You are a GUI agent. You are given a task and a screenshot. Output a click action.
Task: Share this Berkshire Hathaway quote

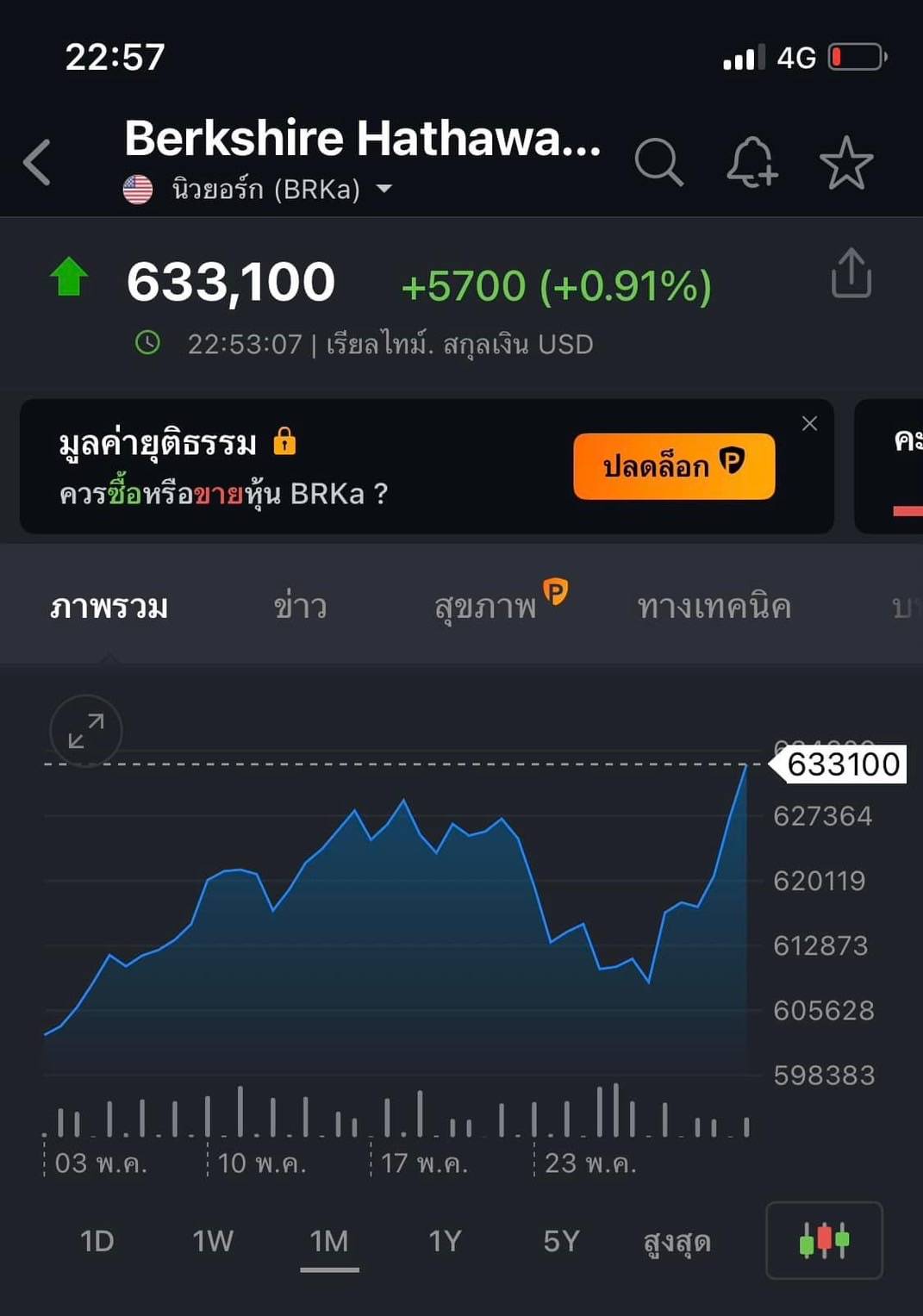(x=851, y=274)
